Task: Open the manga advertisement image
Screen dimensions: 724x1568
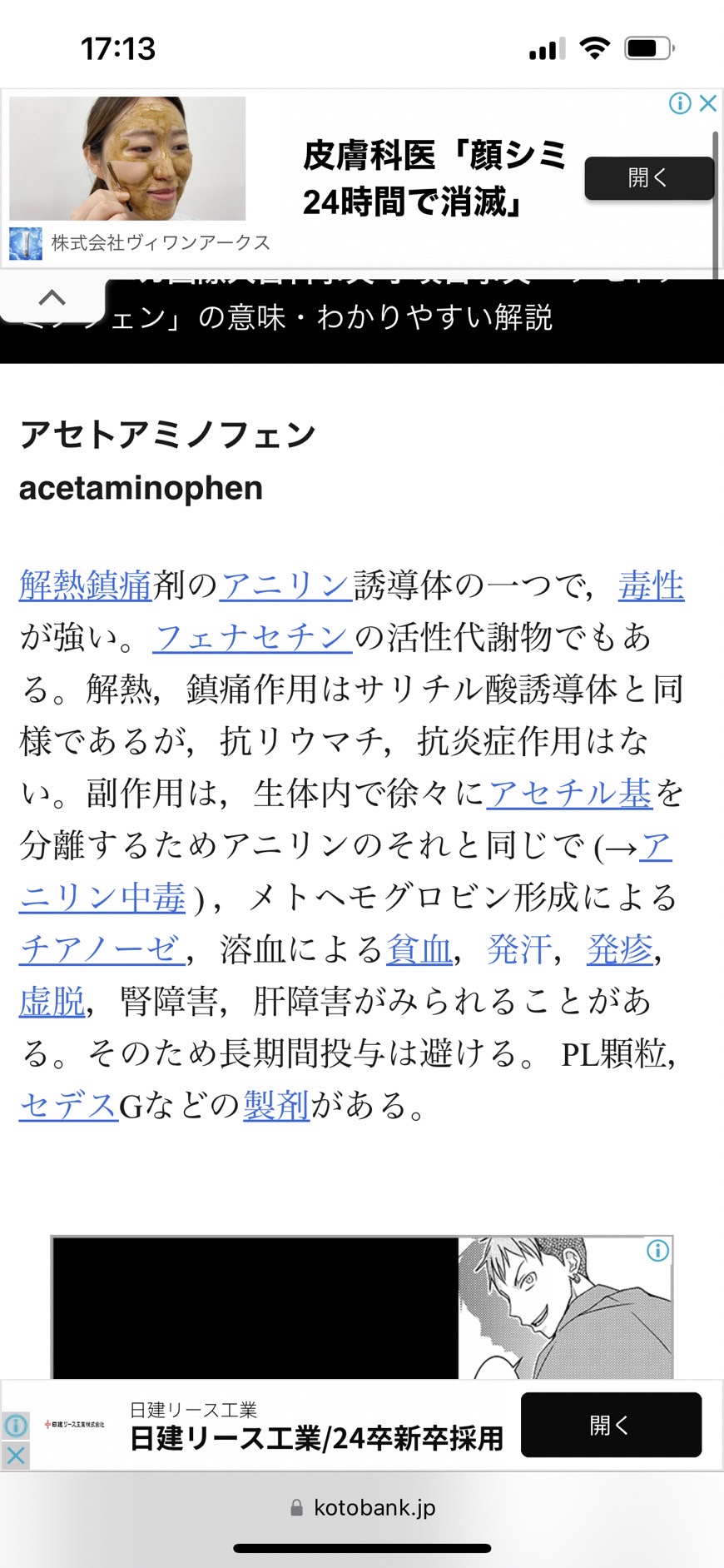Action: tap(362, 1307)
